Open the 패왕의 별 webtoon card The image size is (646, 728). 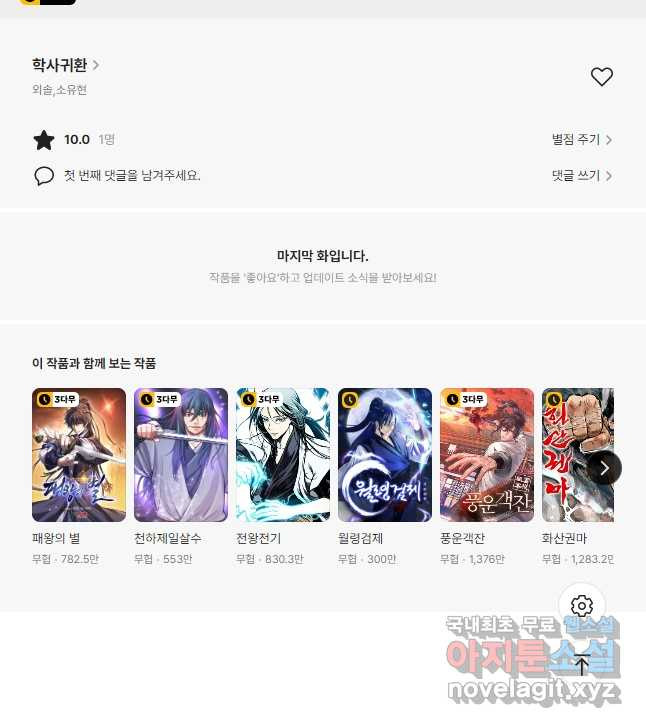click(79, 455)
